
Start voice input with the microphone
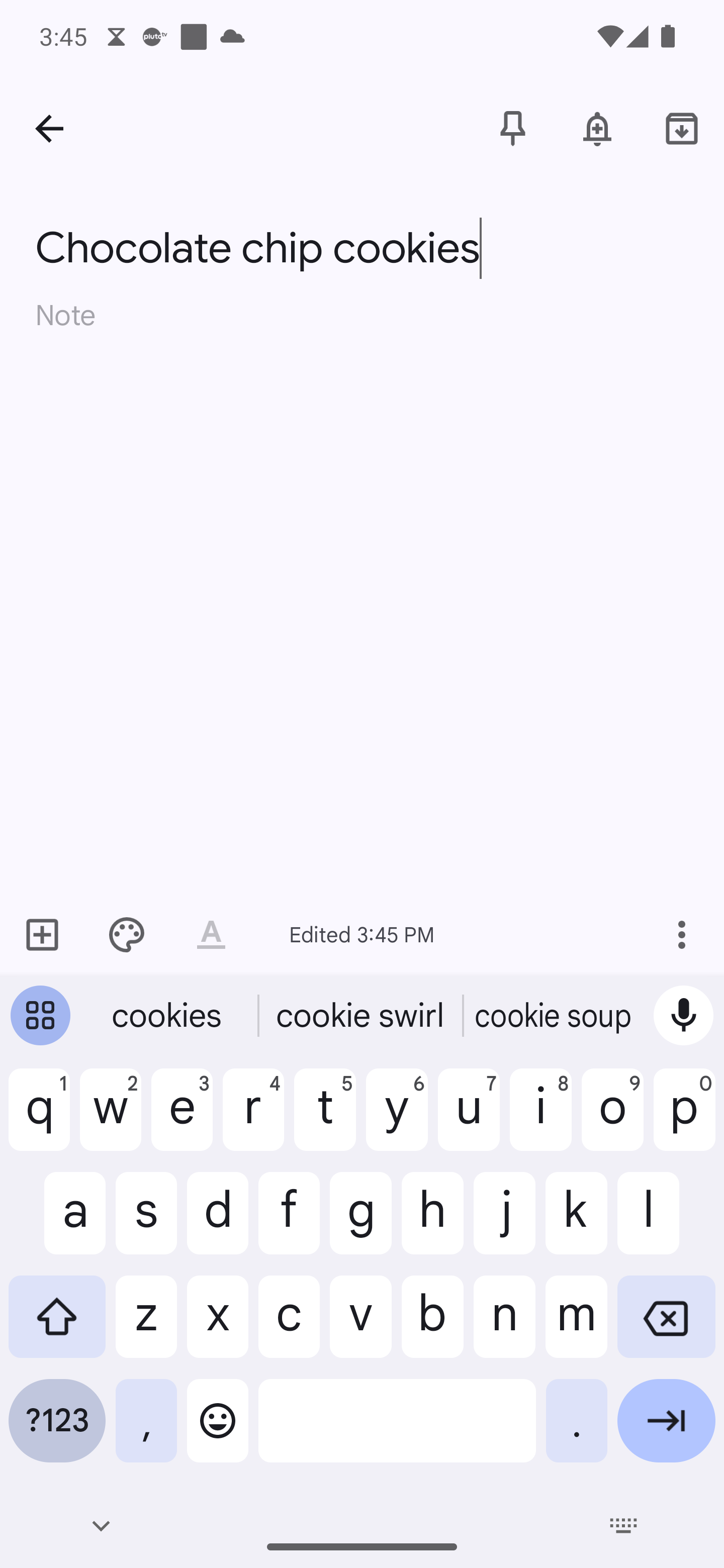coord(683,1015)
